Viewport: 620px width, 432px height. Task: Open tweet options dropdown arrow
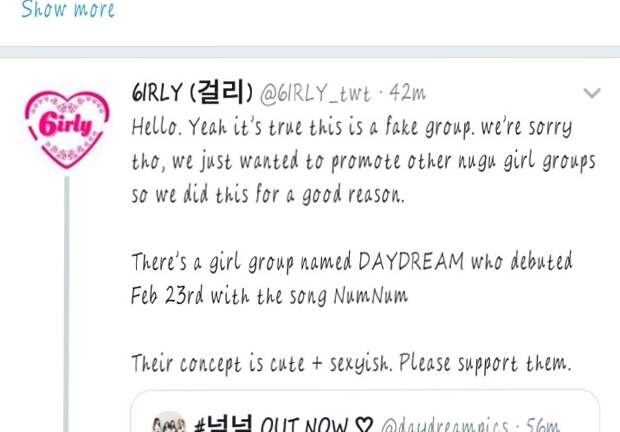coord(591,93)
